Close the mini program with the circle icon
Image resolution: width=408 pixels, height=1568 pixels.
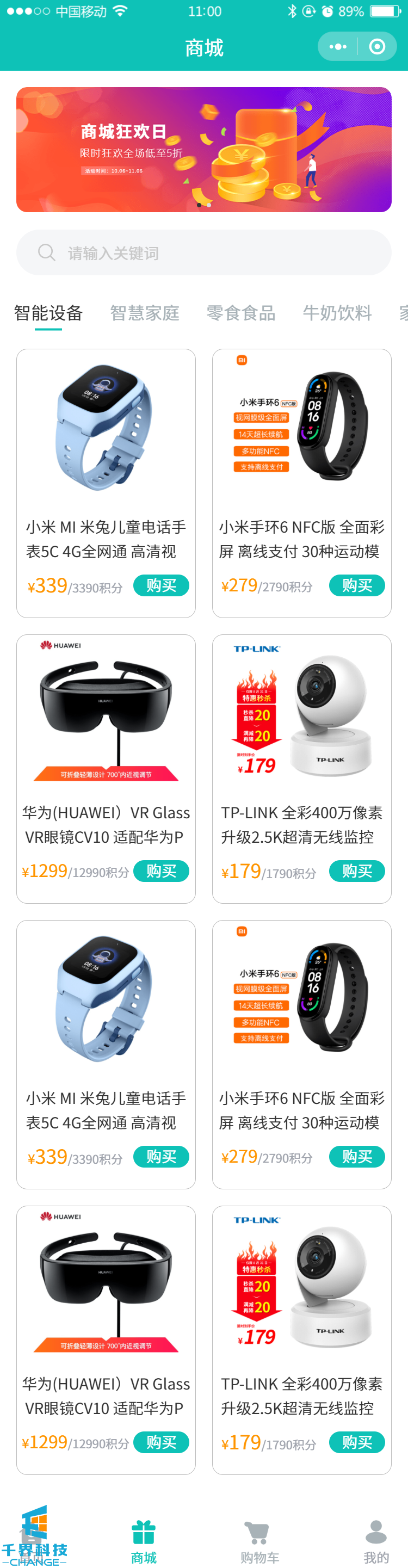(378, 47)
